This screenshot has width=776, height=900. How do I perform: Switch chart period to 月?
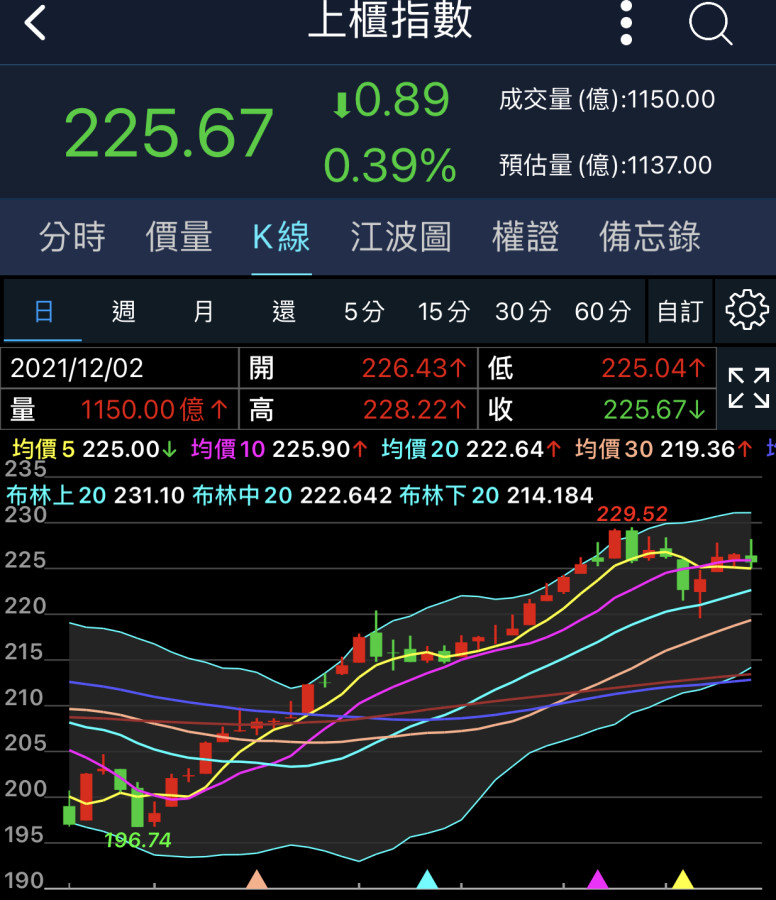click(203, 312)
